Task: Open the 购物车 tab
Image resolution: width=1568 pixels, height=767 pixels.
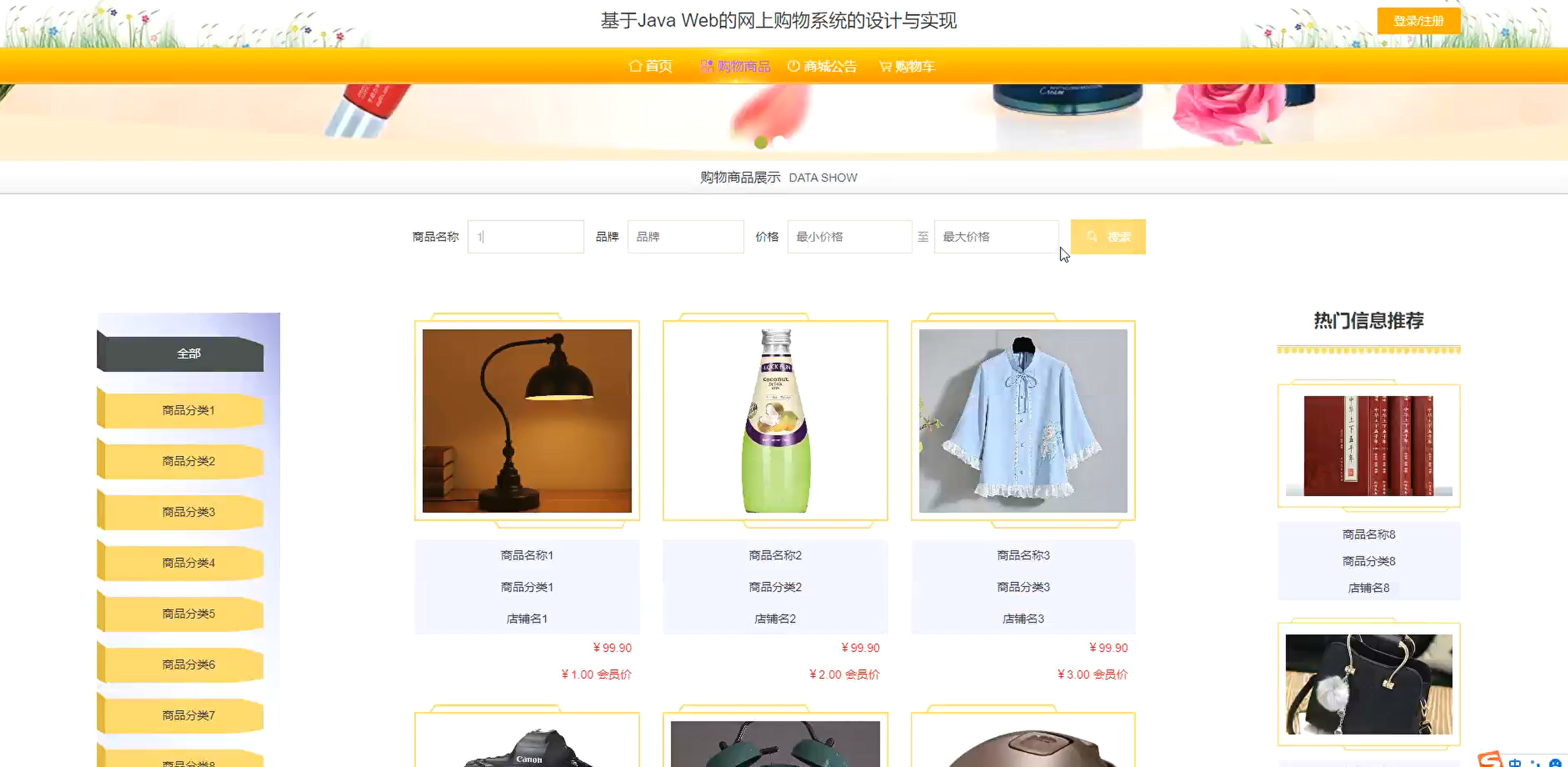Action: 907,66
